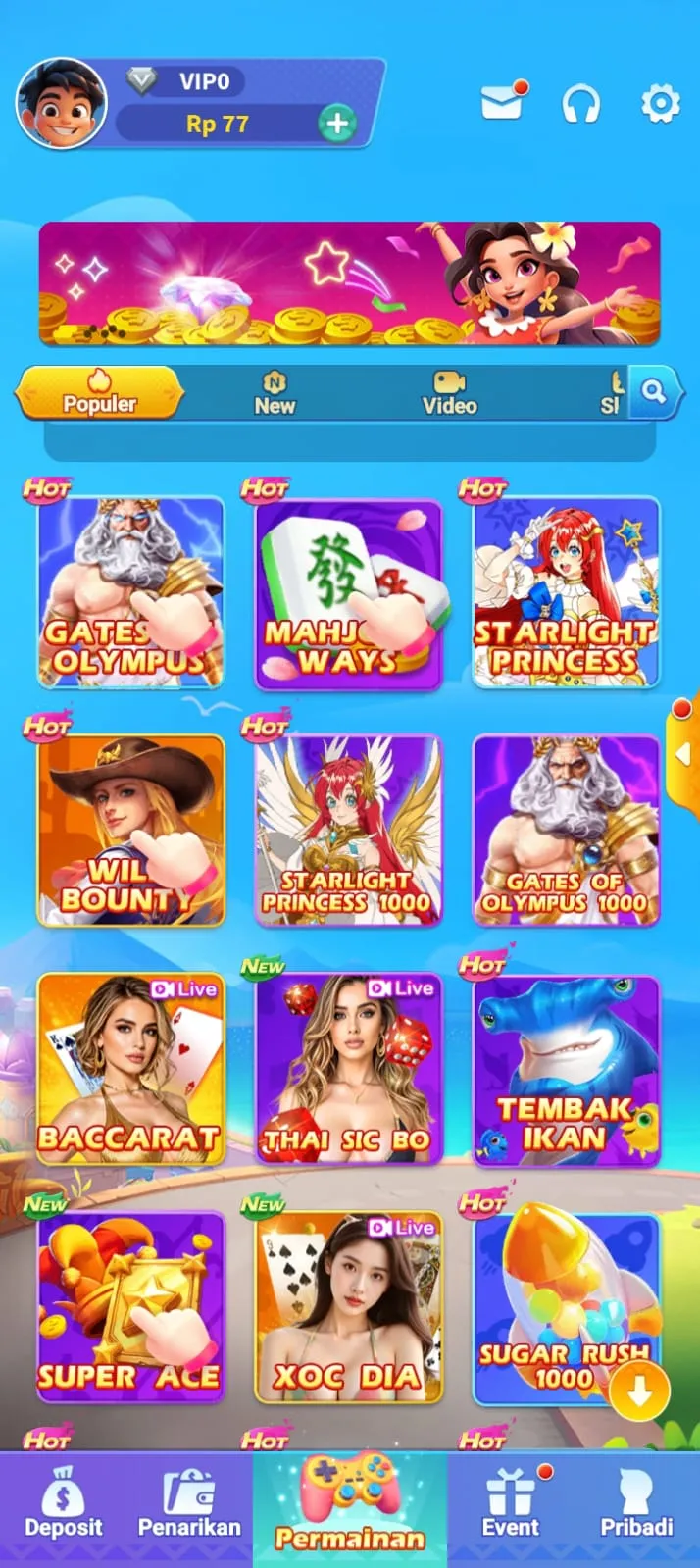
Task: Open the Starlight Princess 1000 game
Action: 349,832
